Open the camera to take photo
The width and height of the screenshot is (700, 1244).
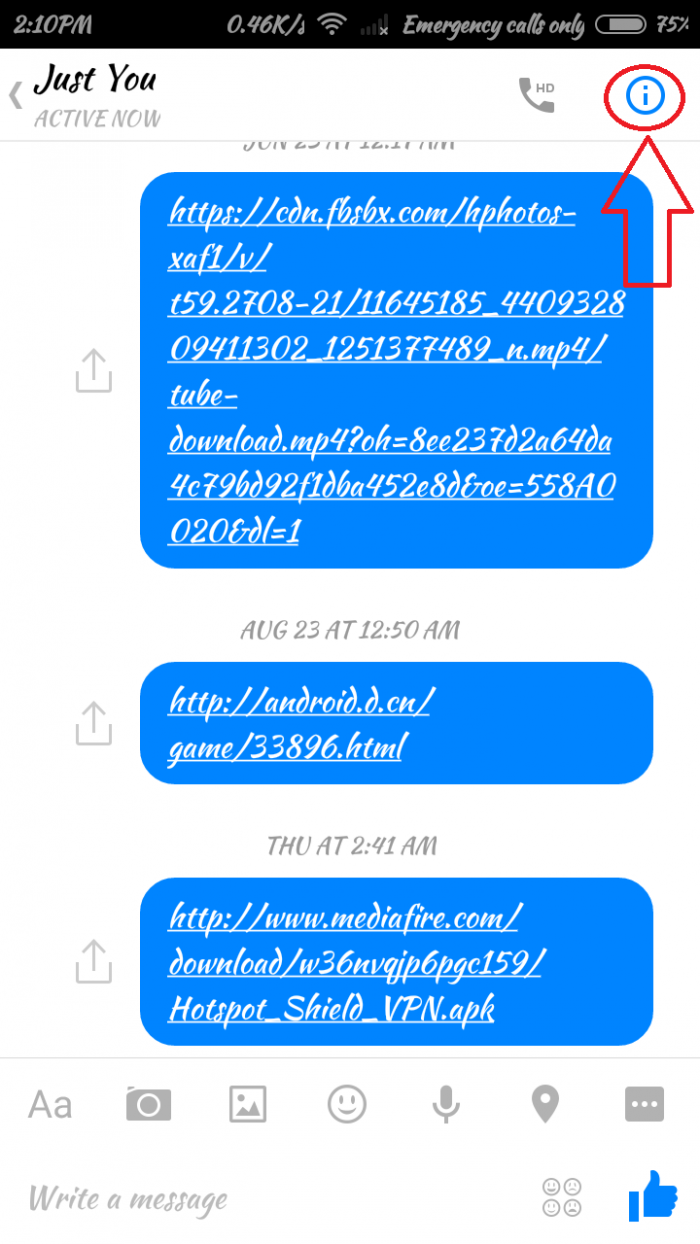click(148, 1104)
